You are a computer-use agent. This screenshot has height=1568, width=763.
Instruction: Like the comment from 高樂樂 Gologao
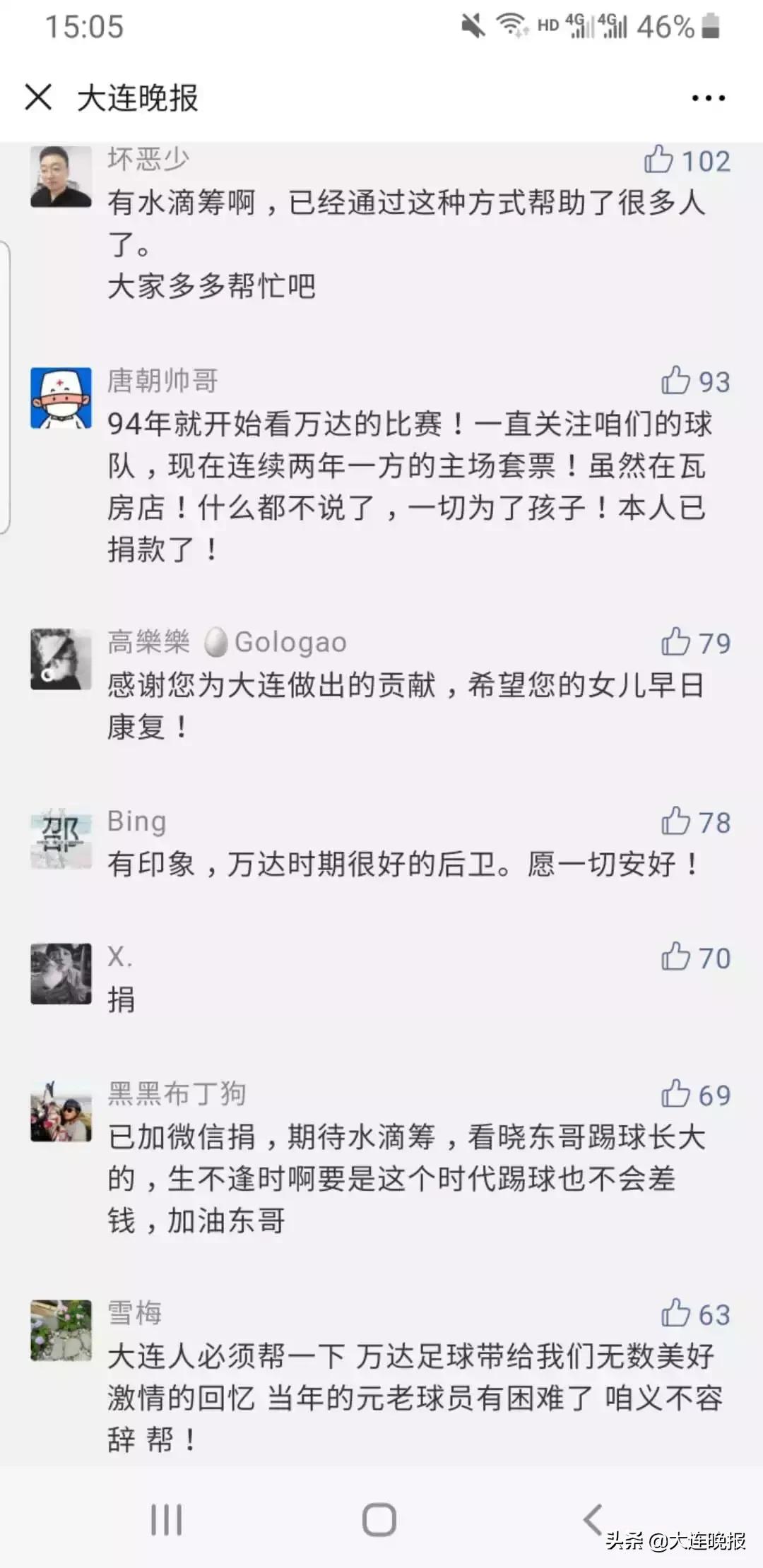pos(684,643)
